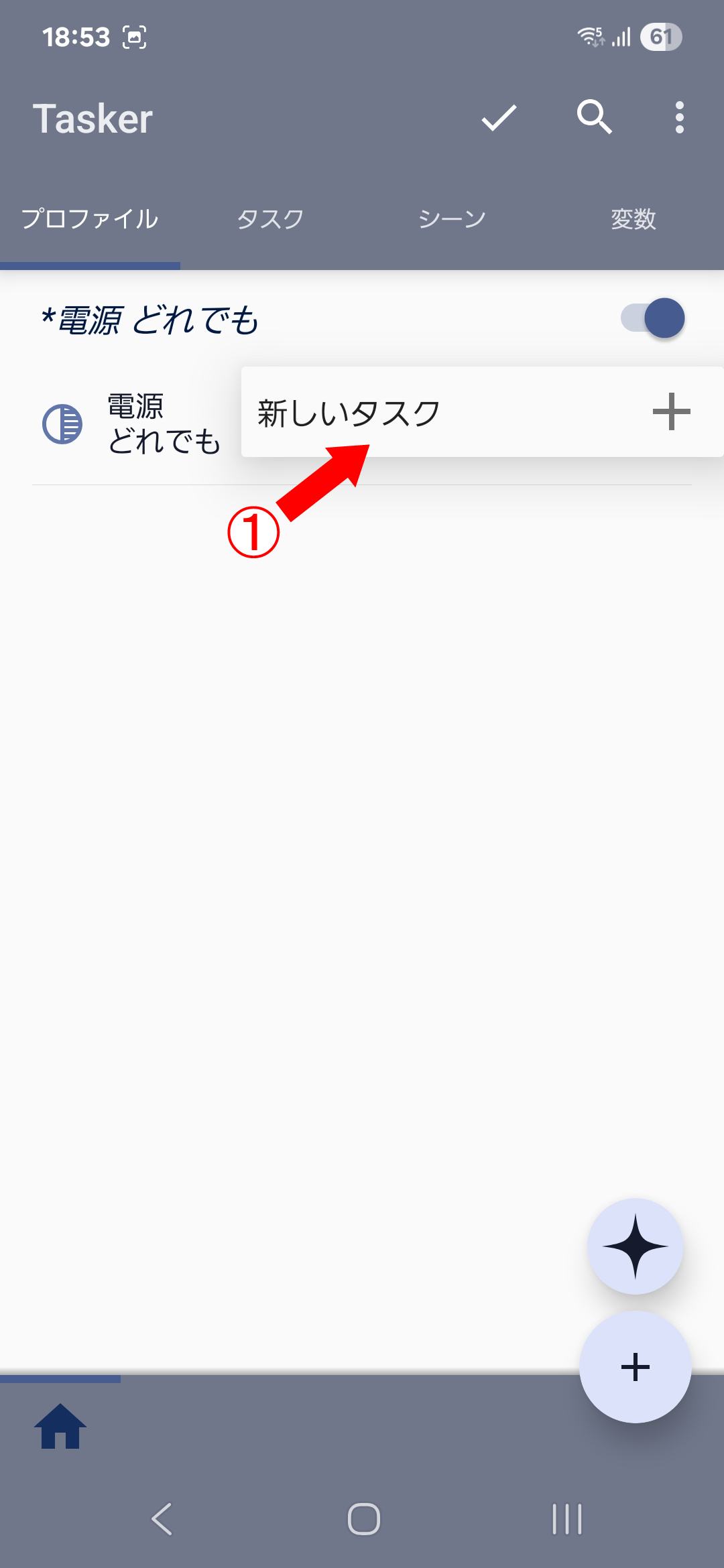This screenshot has height=1568, width=724.
Task: Select 新しいタスク from the popup
Action: click(x=349, y=413)
